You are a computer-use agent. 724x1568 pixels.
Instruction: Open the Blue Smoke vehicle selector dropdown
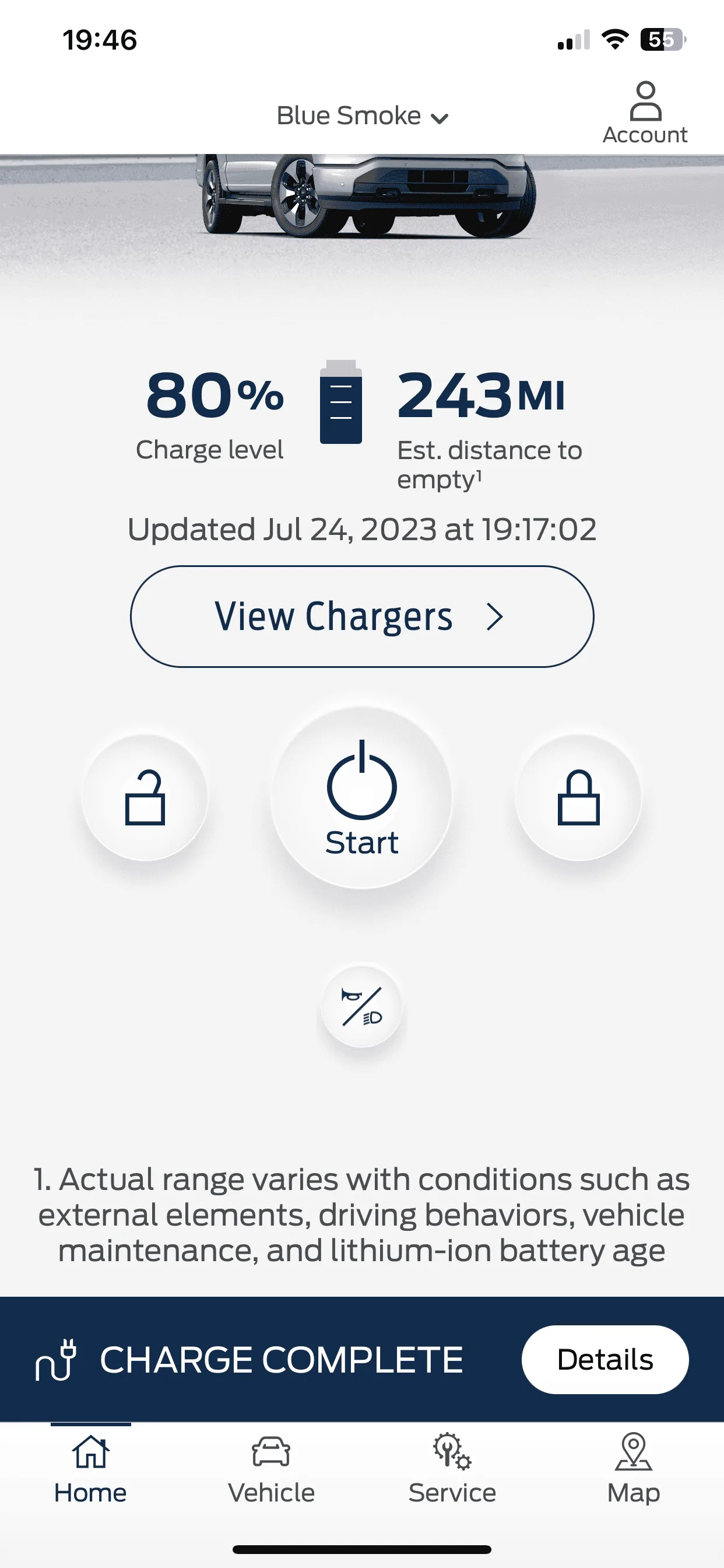coord(362,116)
